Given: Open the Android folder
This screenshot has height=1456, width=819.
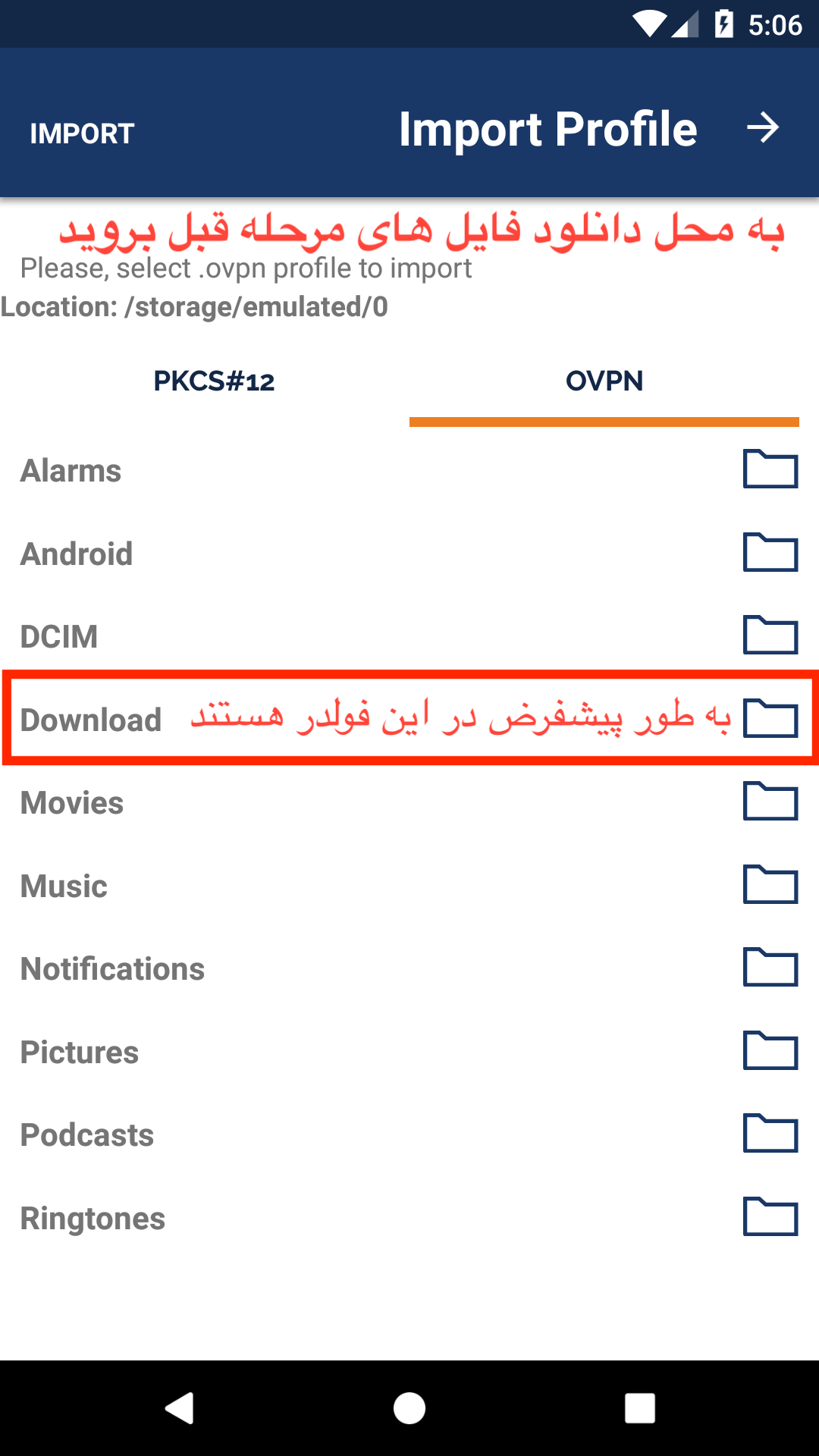Looking at the screenshot, I should click(409, 554).
